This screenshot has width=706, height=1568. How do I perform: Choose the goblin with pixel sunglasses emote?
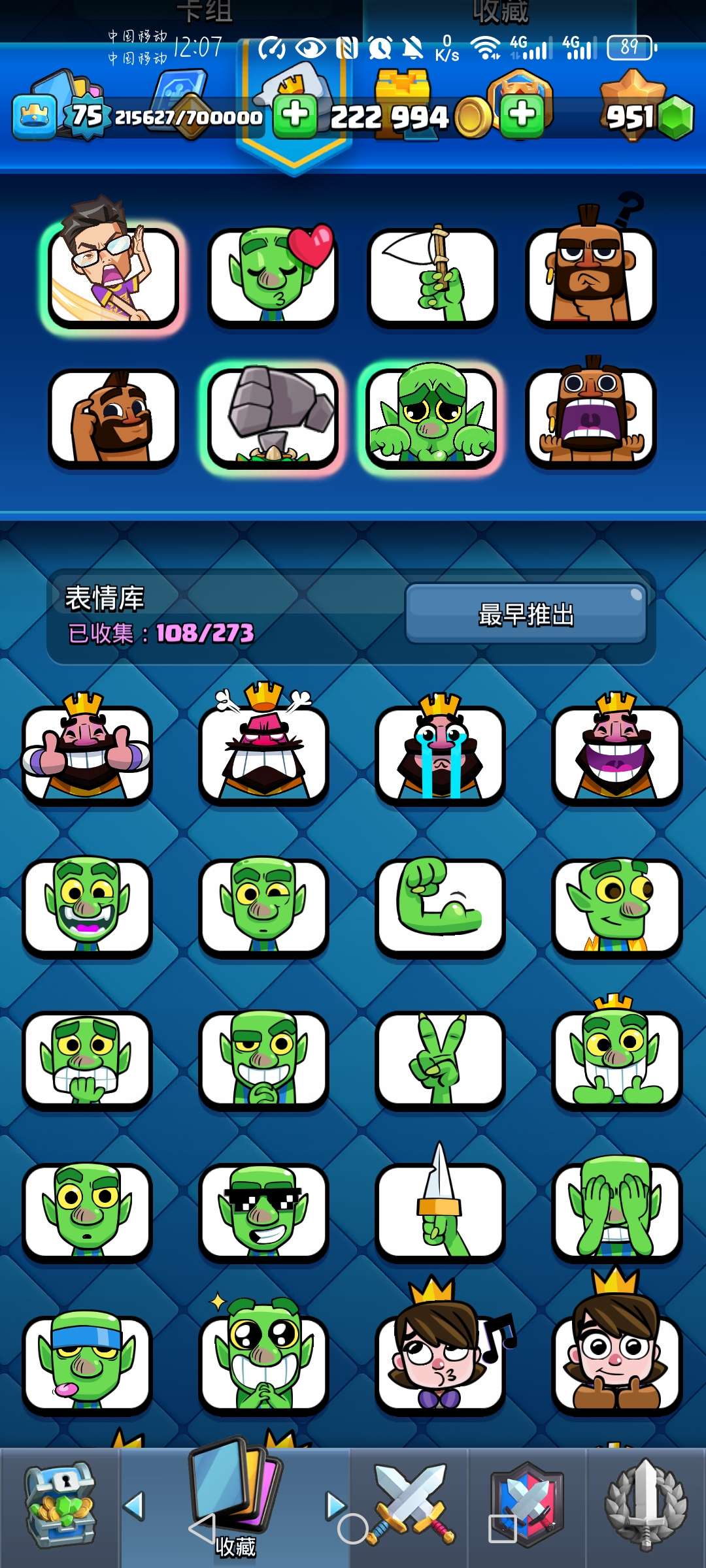263,1212
